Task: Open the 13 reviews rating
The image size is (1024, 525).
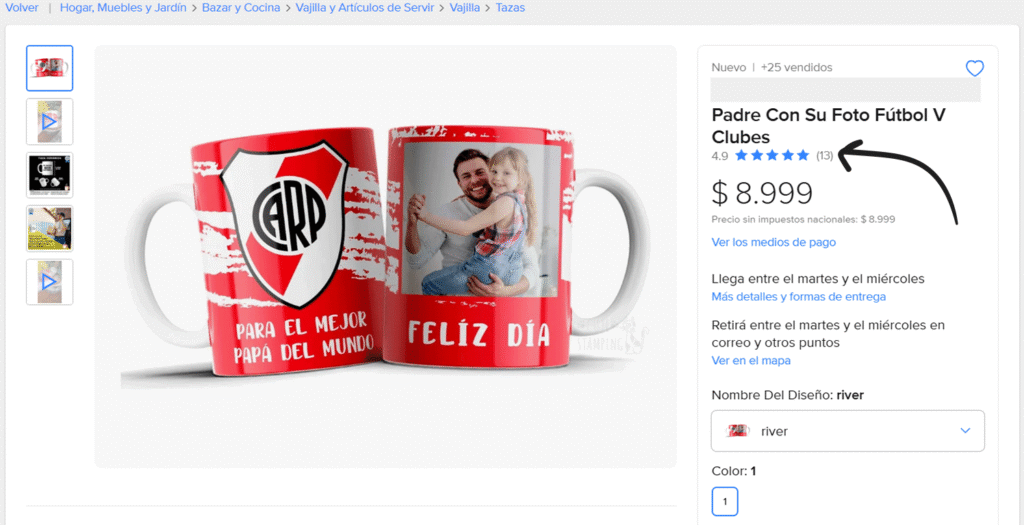Action: click(x=824, y=155)
